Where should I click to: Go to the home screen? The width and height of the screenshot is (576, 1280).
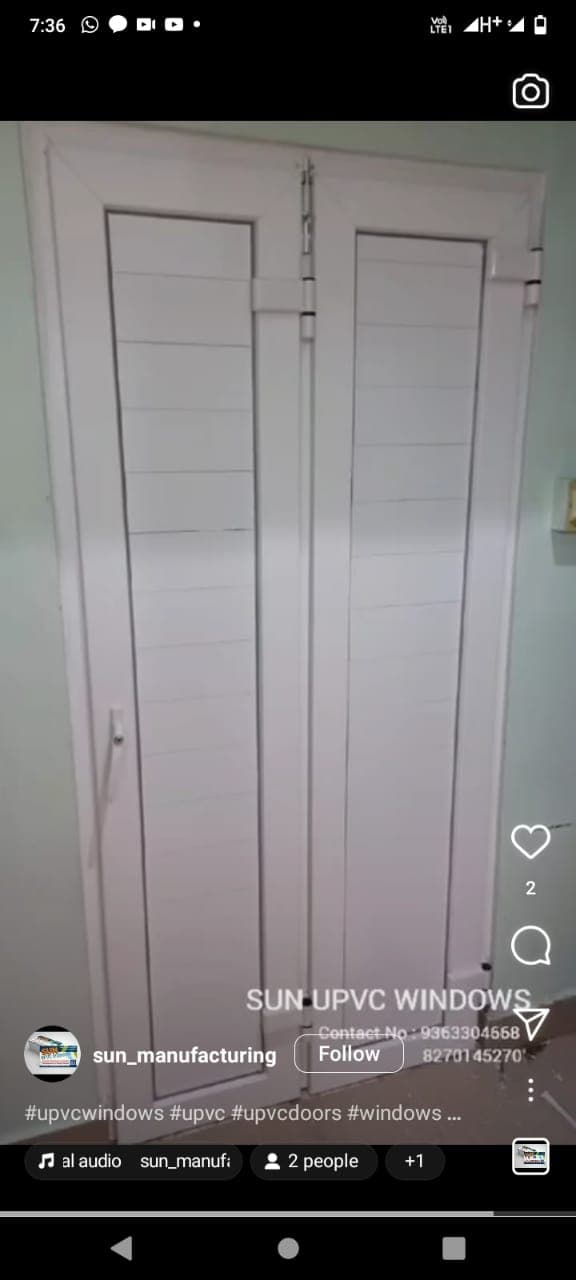(288, 1247)
